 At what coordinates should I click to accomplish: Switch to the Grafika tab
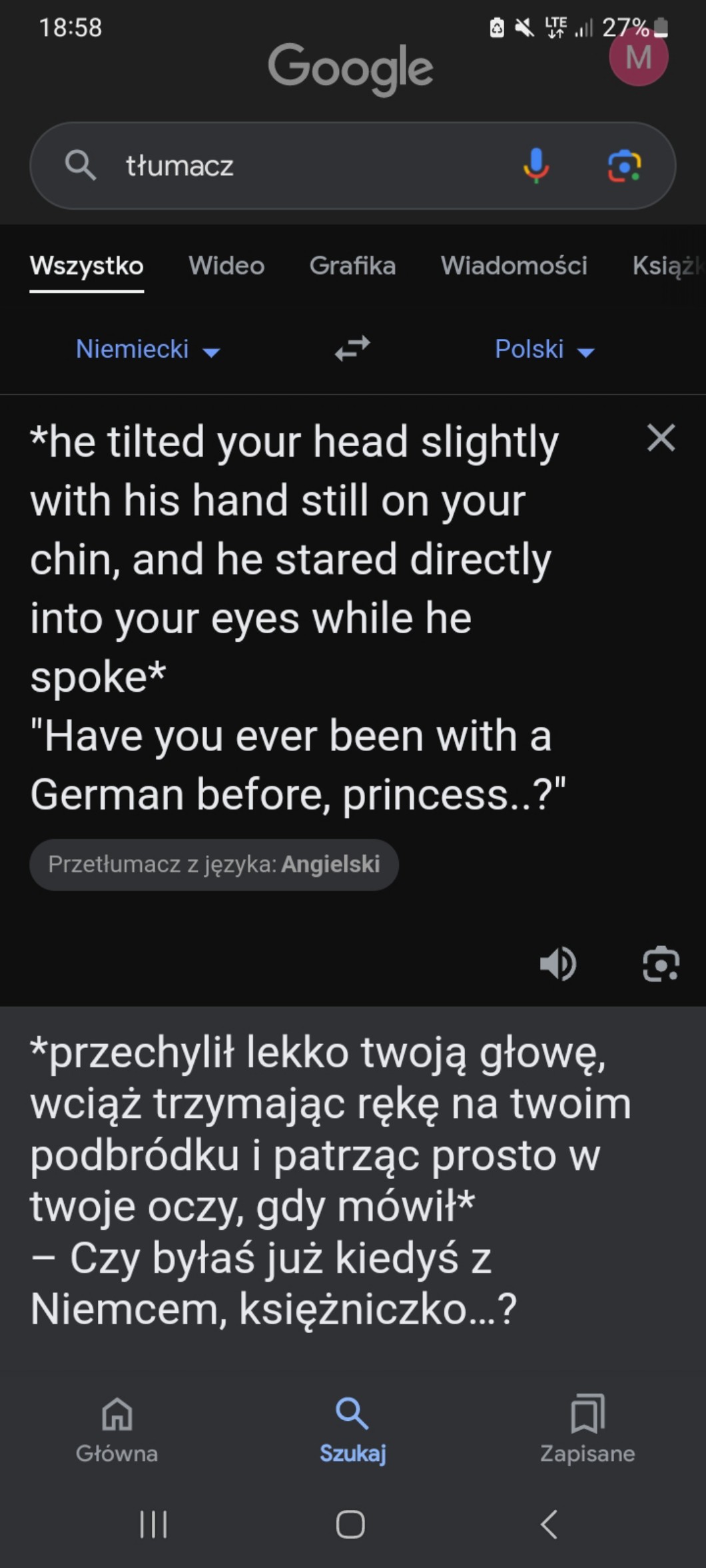point(352,266)
